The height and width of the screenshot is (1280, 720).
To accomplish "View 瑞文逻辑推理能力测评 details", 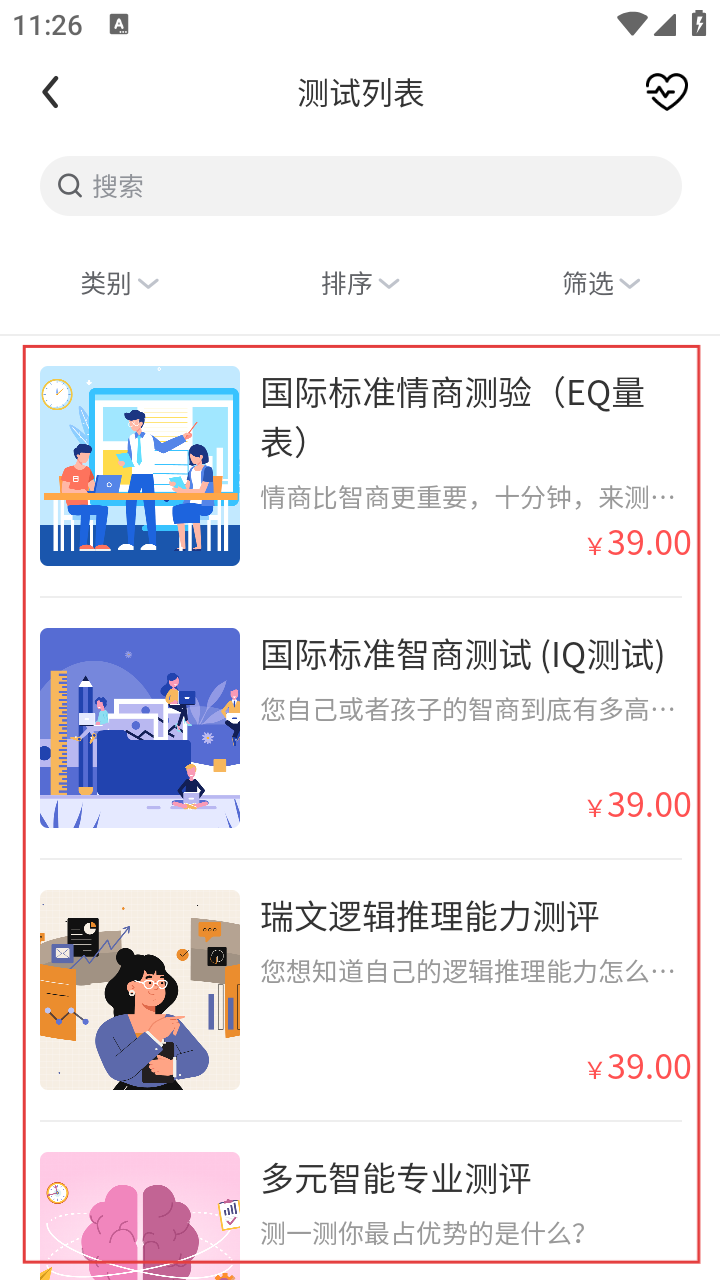I will pyautogui.click(x=430, y=917).
